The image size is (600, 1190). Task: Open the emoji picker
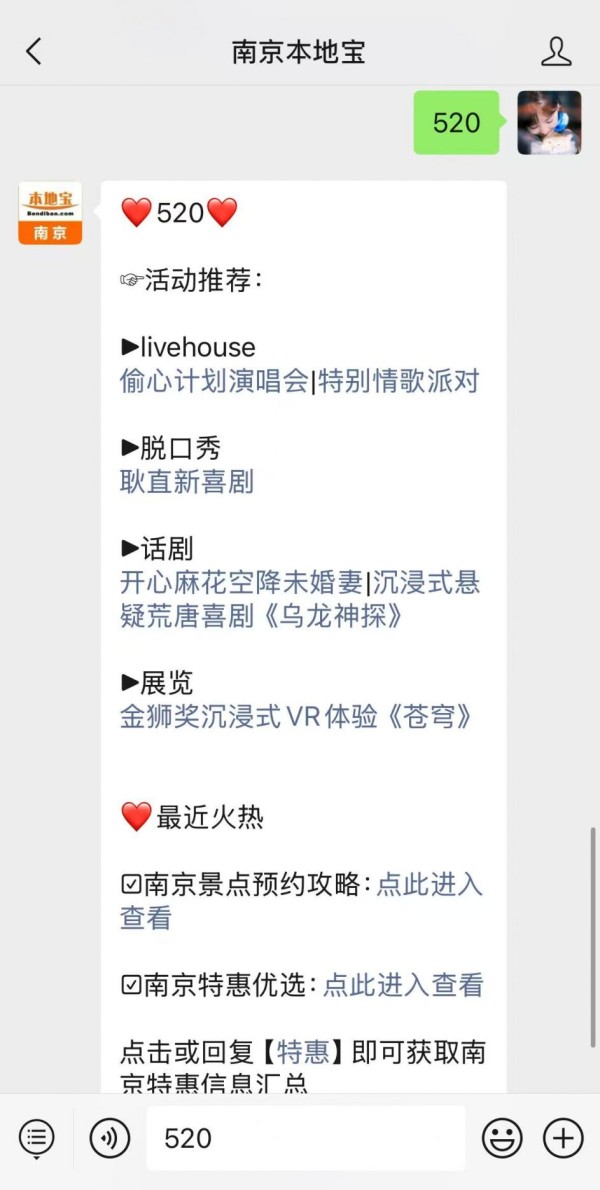pyautogui.click(x=502, y=1138)
